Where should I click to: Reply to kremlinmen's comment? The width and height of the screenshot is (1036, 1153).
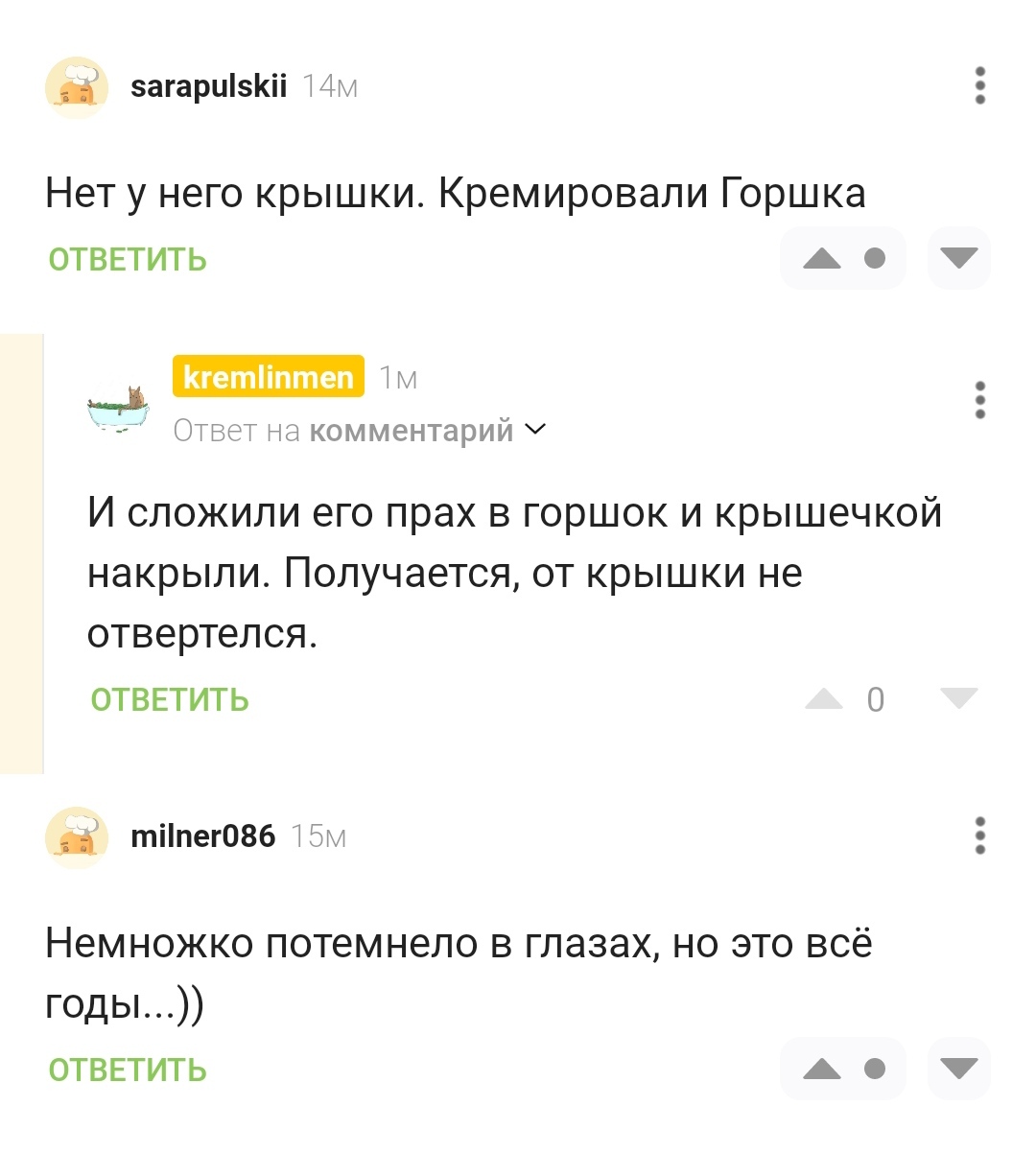tap(170, 700)
